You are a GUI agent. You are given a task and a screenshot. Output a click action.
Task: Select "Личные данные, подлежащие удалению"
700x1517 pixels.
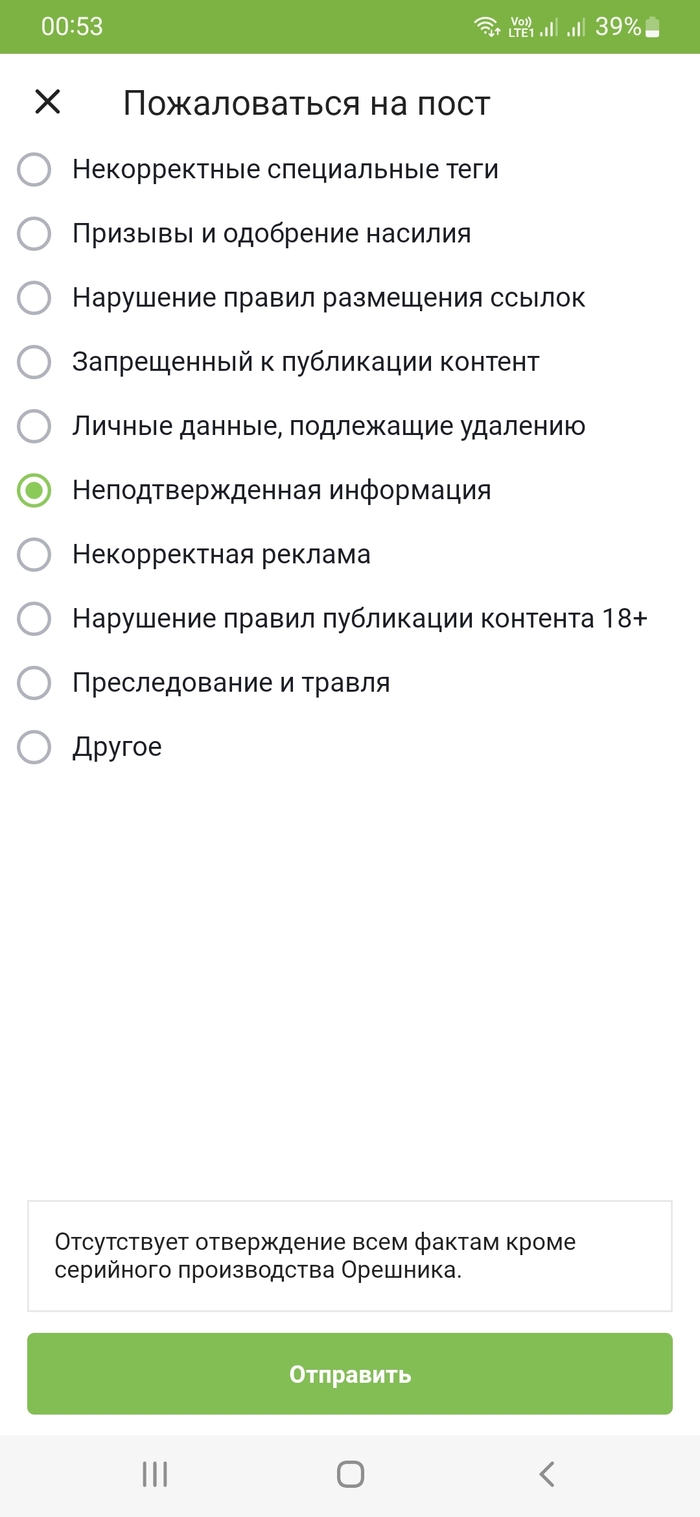tap(34, 426)
